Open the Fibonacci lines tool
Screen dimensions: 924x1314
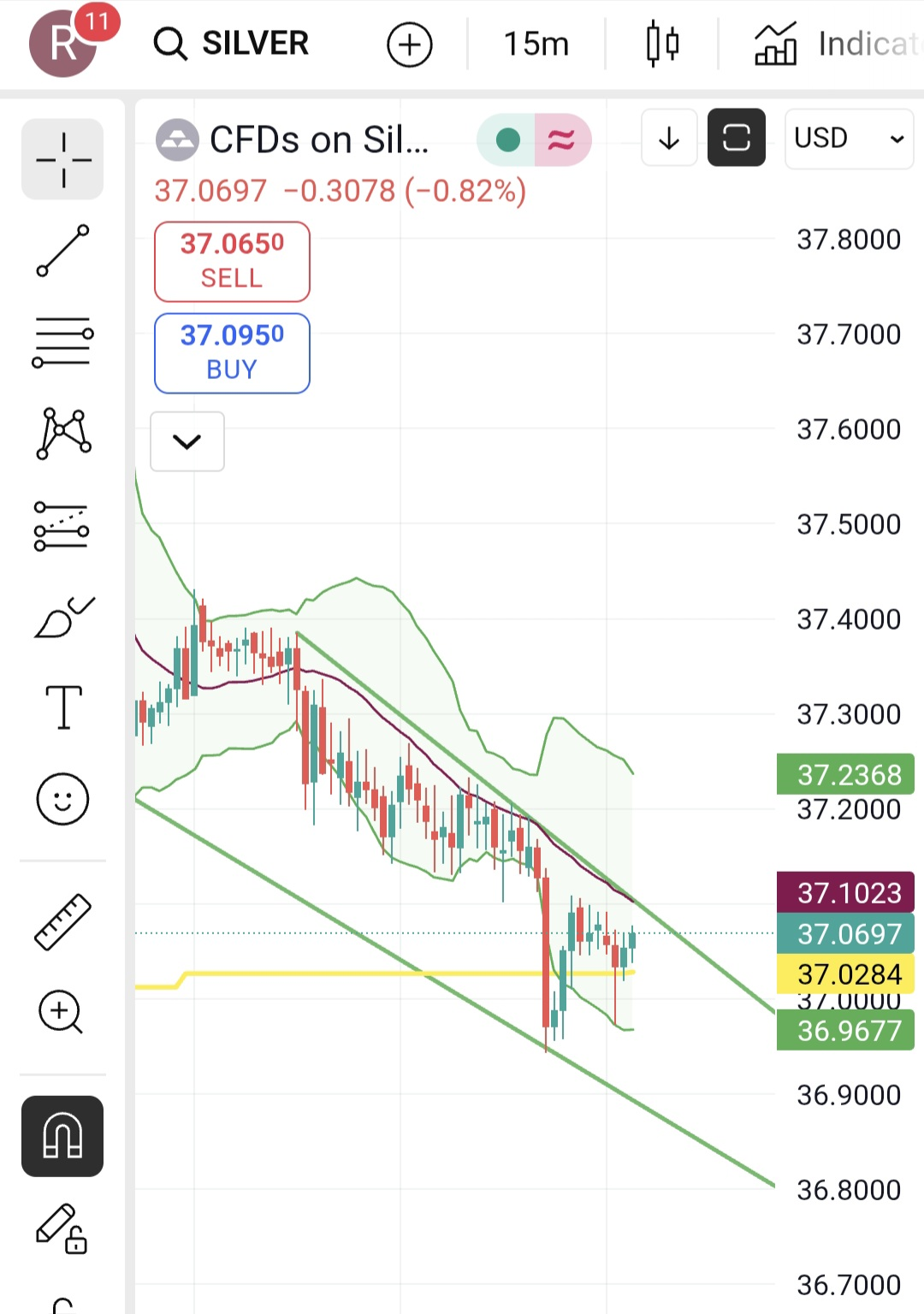coord(62,342)
